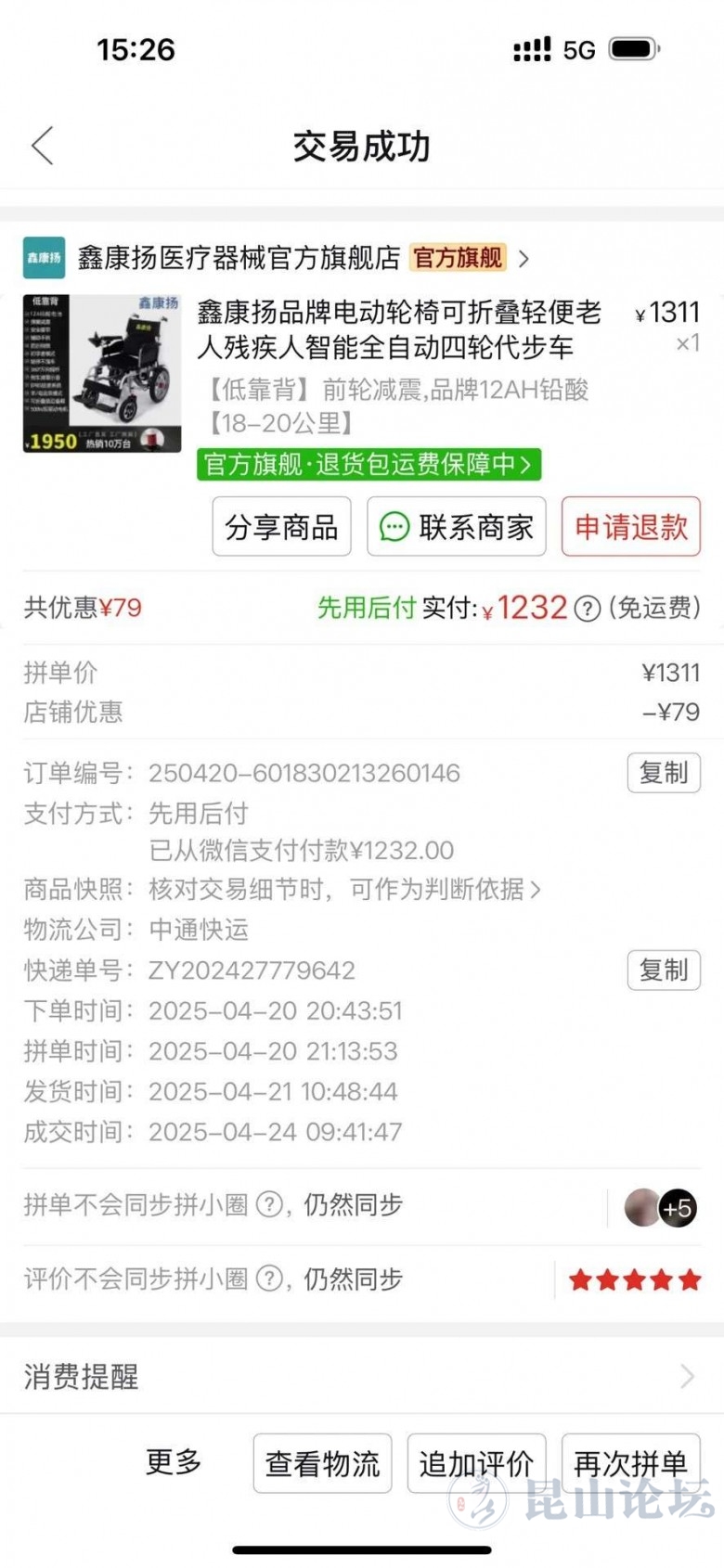Tap 官方旗舰·退货包运费保障中 banner

368,464
